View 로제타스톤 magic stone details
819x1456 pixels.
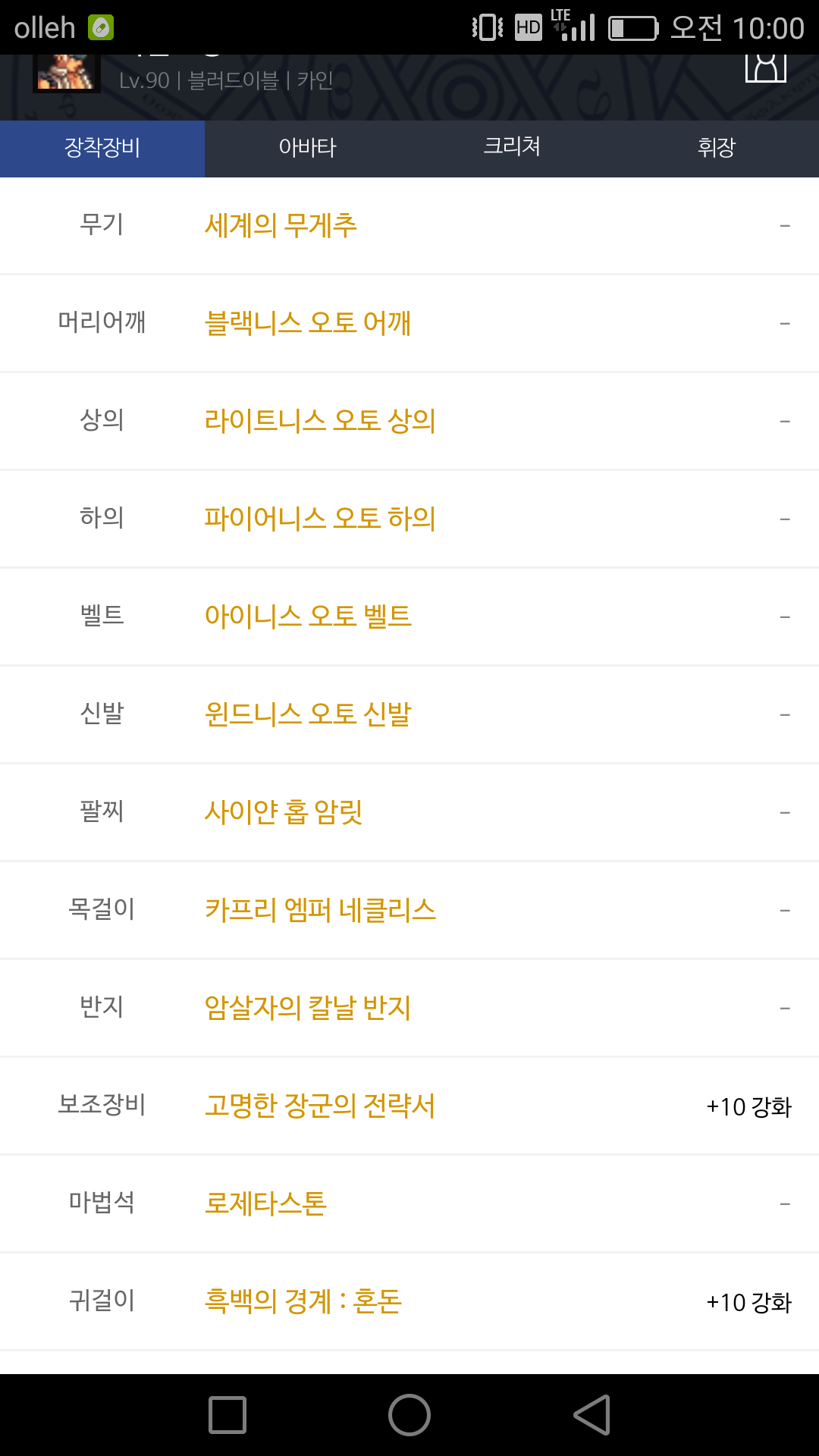pyautogui.click(x=265, y=1204)
